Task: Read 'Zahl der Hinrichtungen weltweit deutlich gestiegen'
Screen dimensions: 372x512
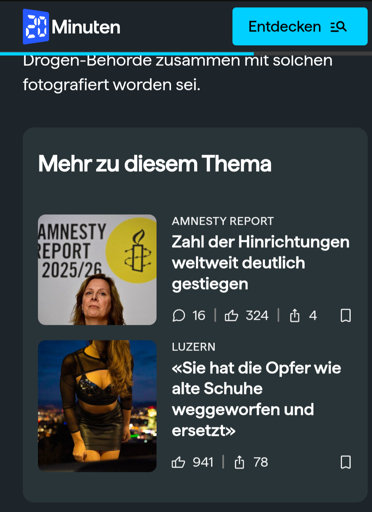Action: (261, 263)
